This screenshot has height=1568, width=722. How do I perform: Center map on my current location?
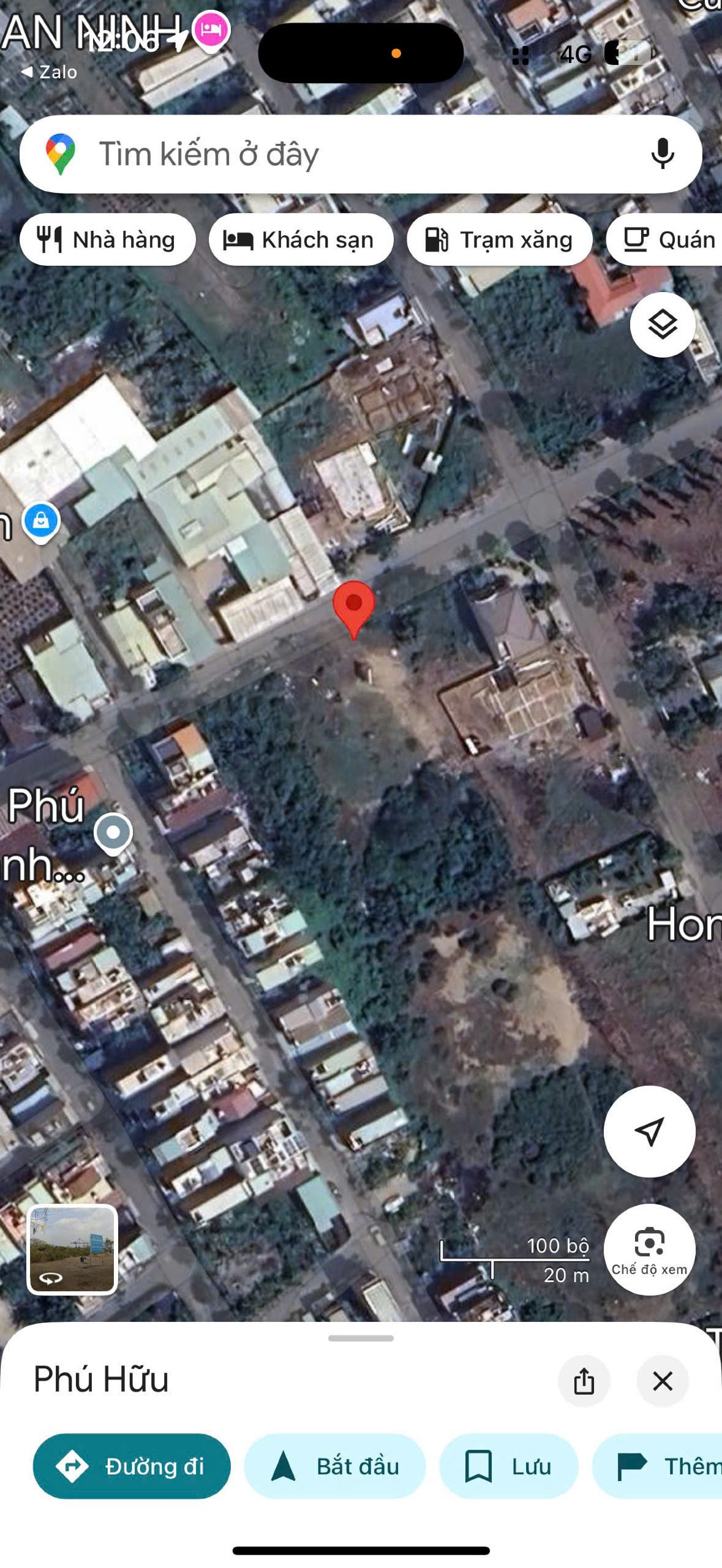pyautogui.click(x=649, y=1131)
